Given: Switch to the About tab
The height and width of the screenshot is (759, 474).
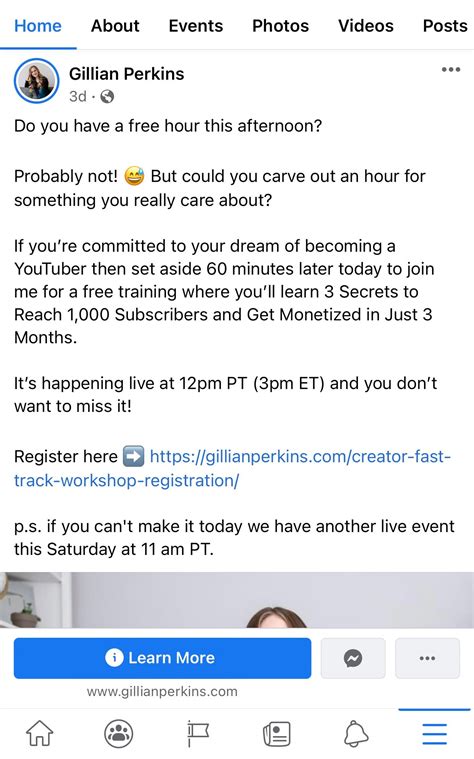Looking at the screenshot, I should click(x=115, y=25).
